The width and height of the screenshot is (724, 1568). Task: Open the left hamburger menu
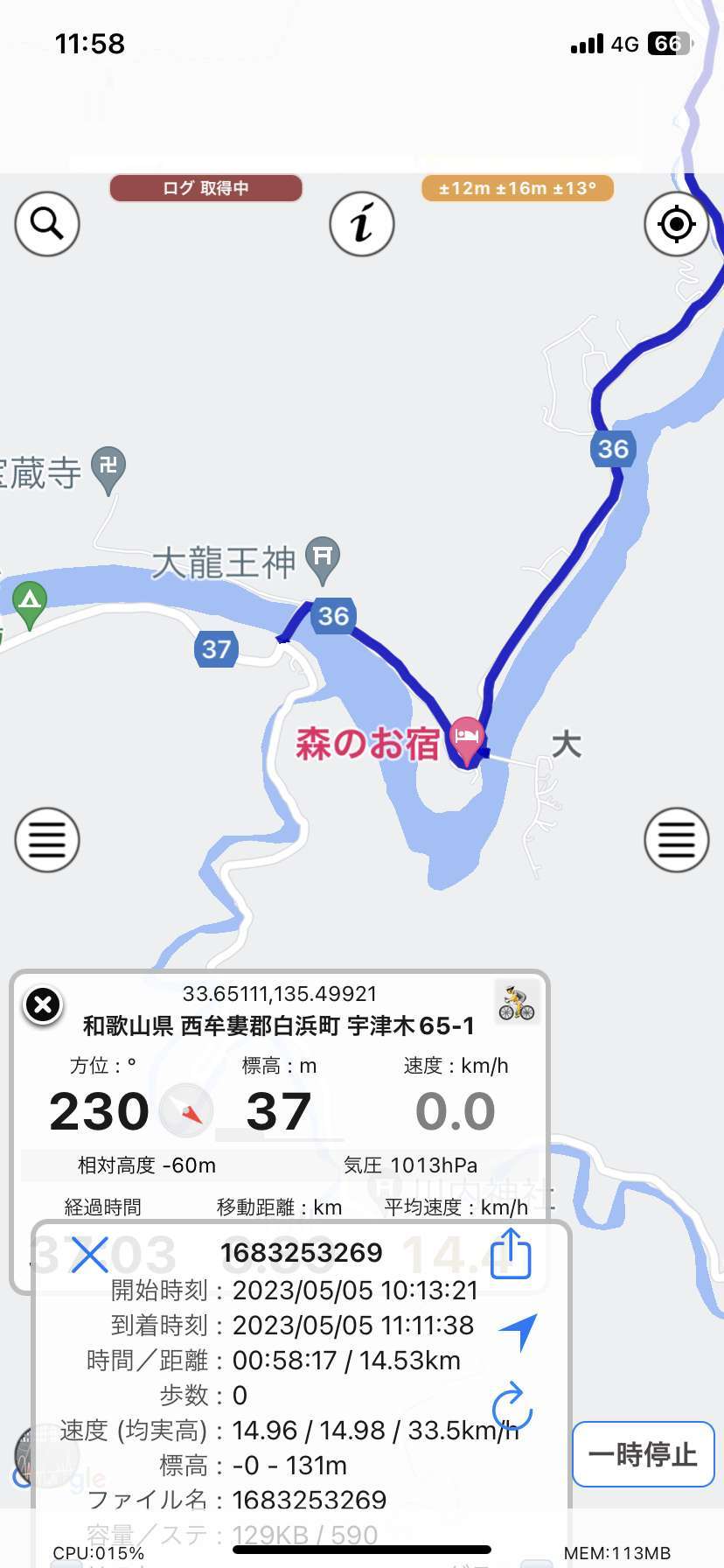(47, 840)
